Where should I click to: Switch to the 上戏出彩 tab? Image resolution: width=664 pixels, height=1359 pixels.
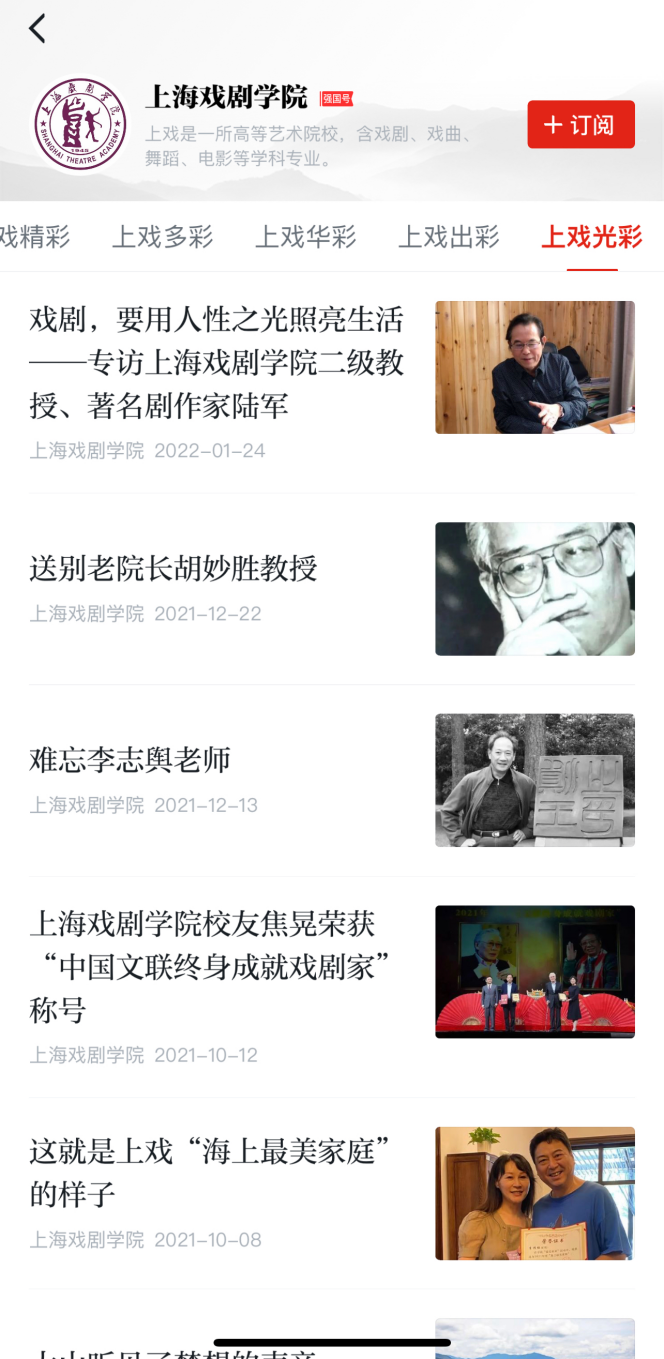(448, 237)
